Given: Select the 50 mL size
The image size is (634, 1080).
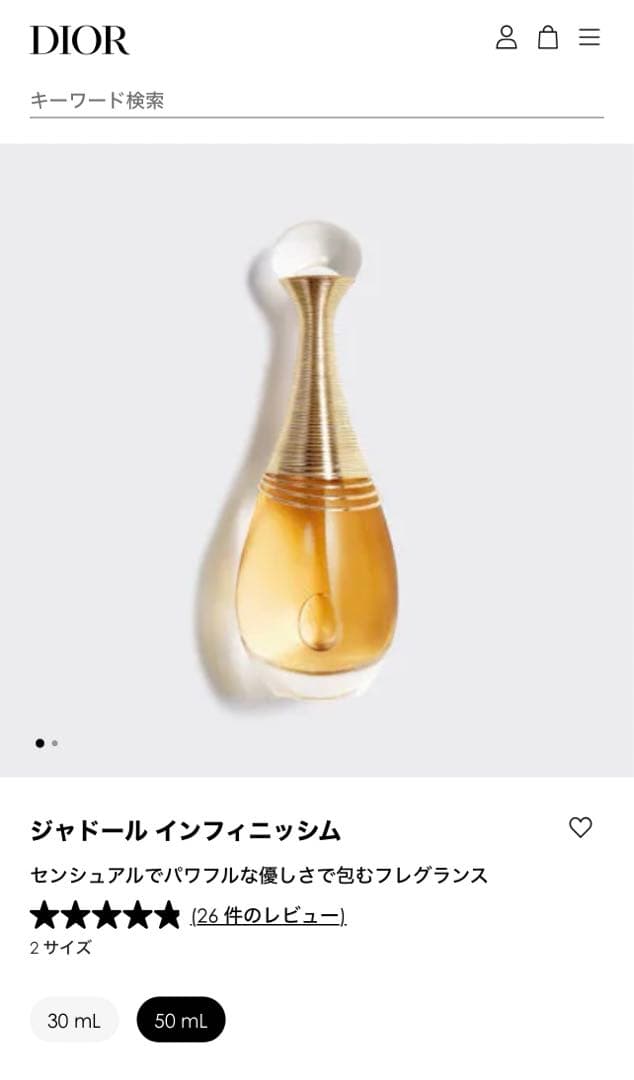Looking at the screenshot, I should pos(181,1020).
